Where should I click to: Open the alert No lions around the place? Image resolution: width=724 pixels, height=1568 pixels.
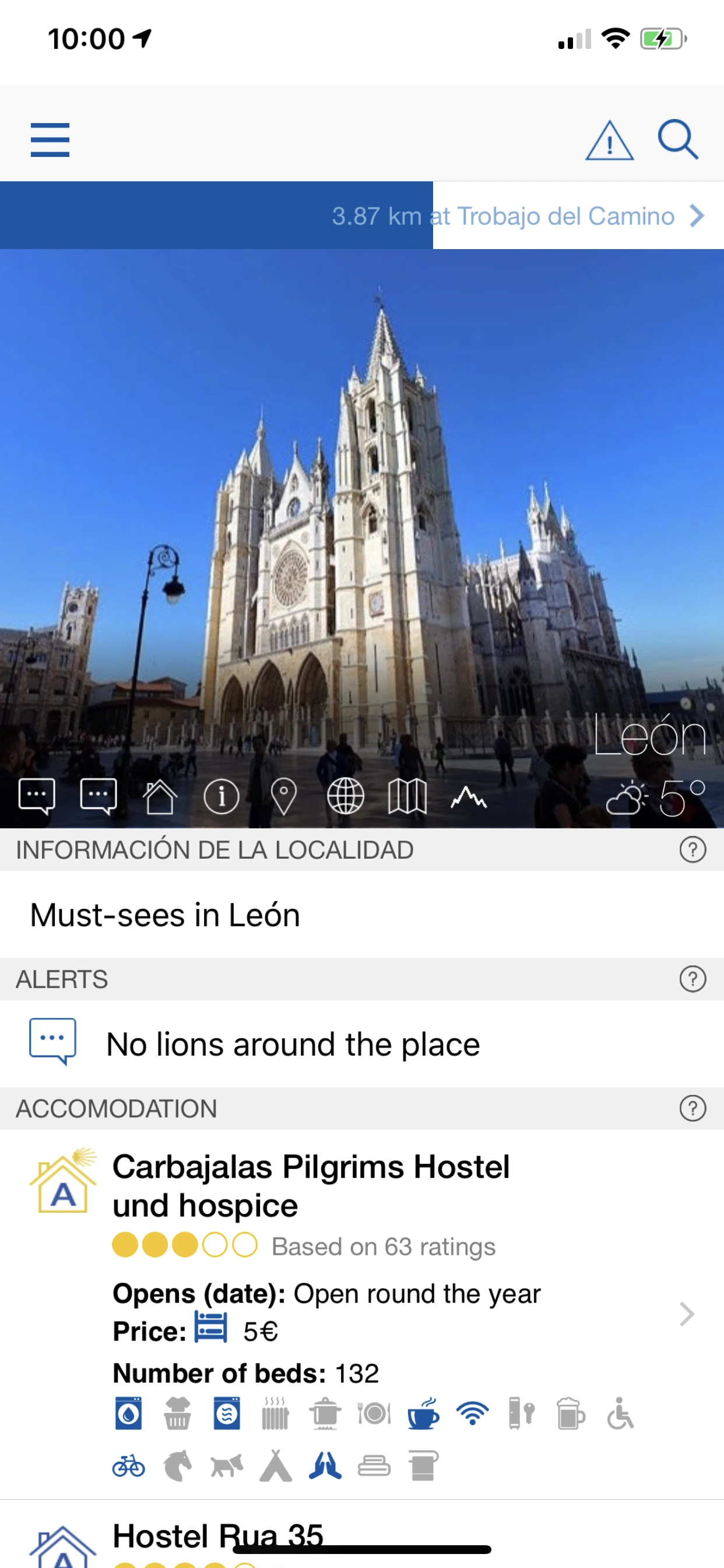click(x=292, y=1045)
